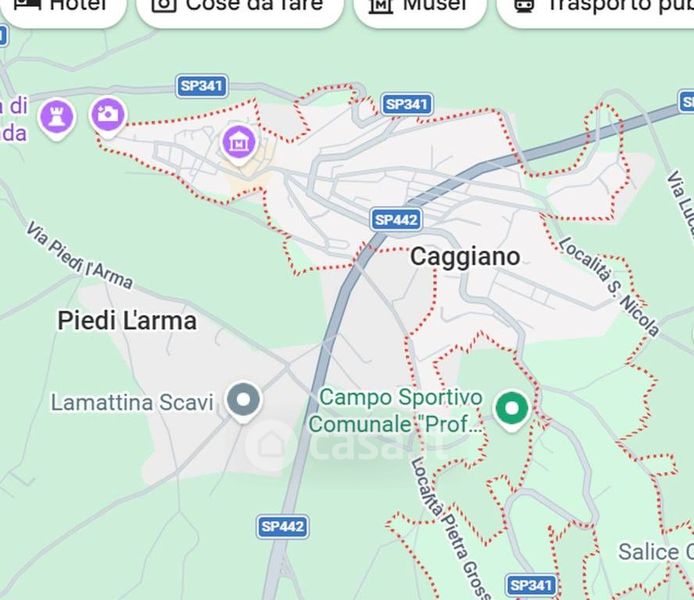
Task: Open the purple museum pin
Action: 239,145
